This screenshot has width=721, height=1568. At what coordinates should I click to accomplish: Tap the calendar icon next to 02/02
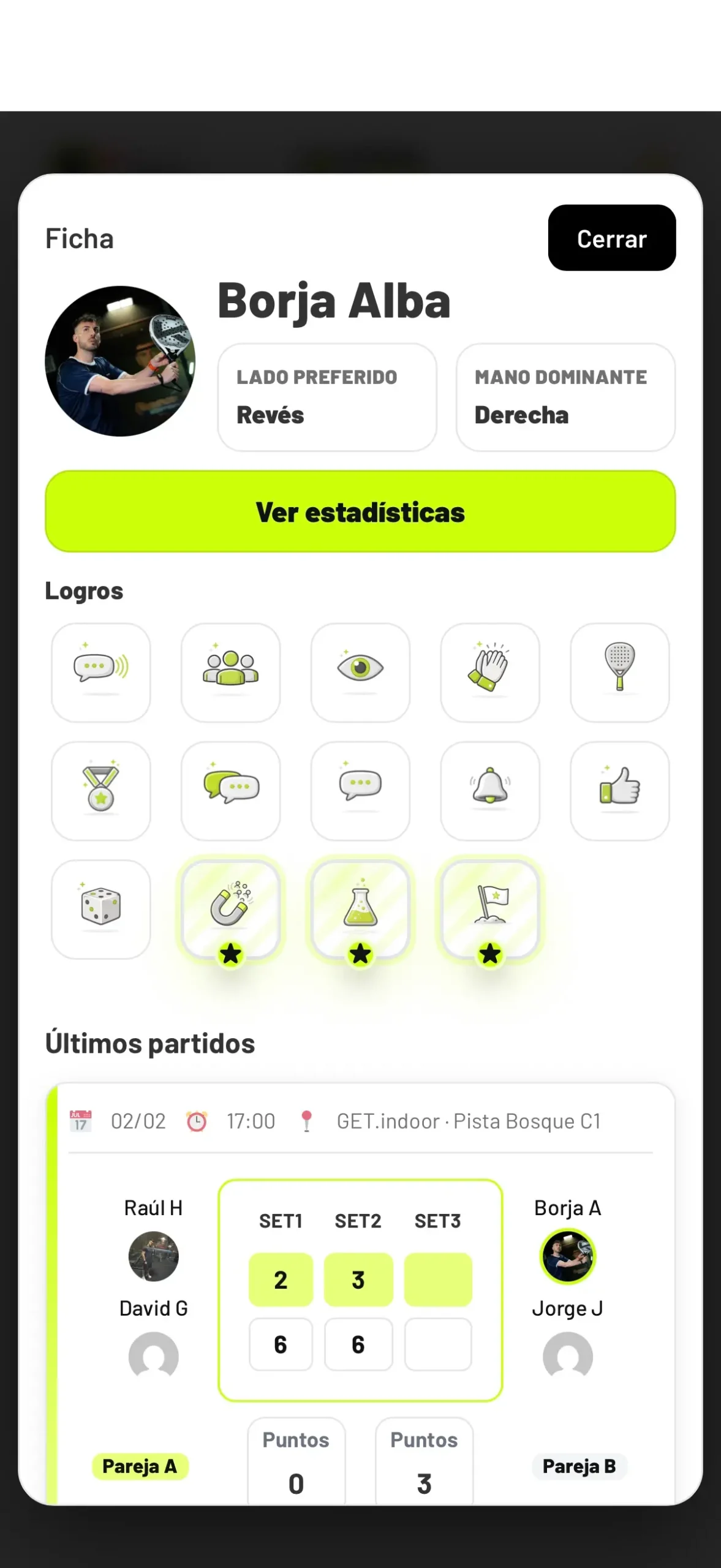(x=80, y=1121)
